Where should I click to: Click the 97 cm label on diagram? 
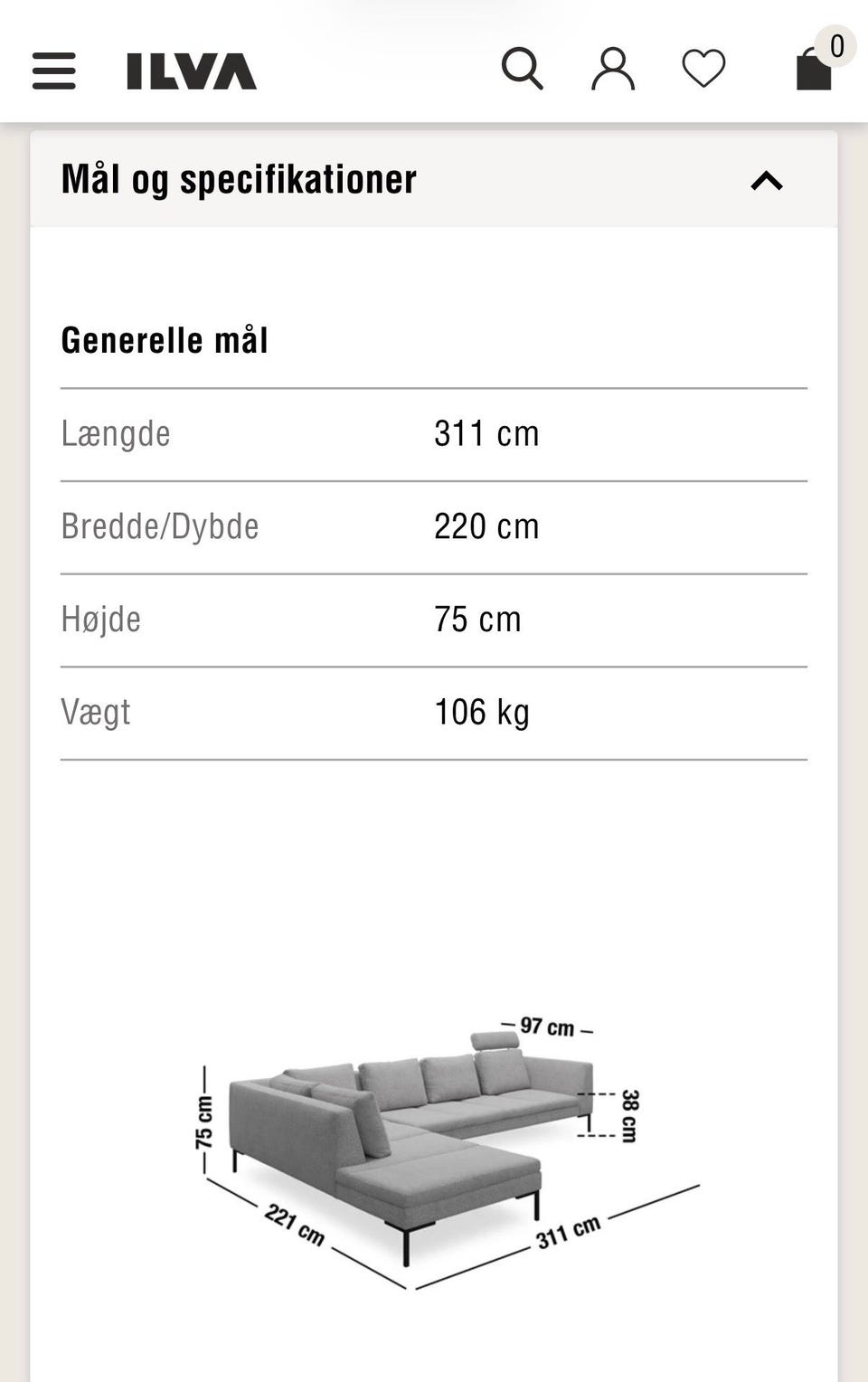click(x=549, y=1027)
